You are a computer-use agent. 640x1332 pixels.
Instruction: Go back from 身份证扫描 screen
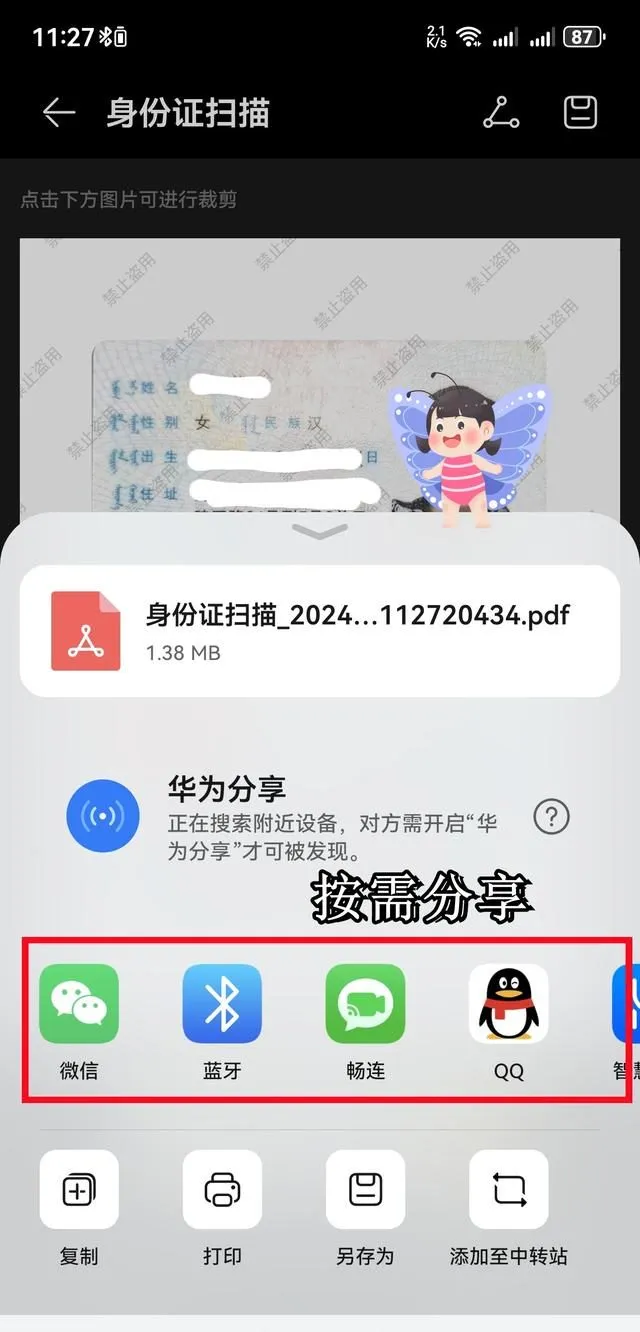click(x=59, y=113)
